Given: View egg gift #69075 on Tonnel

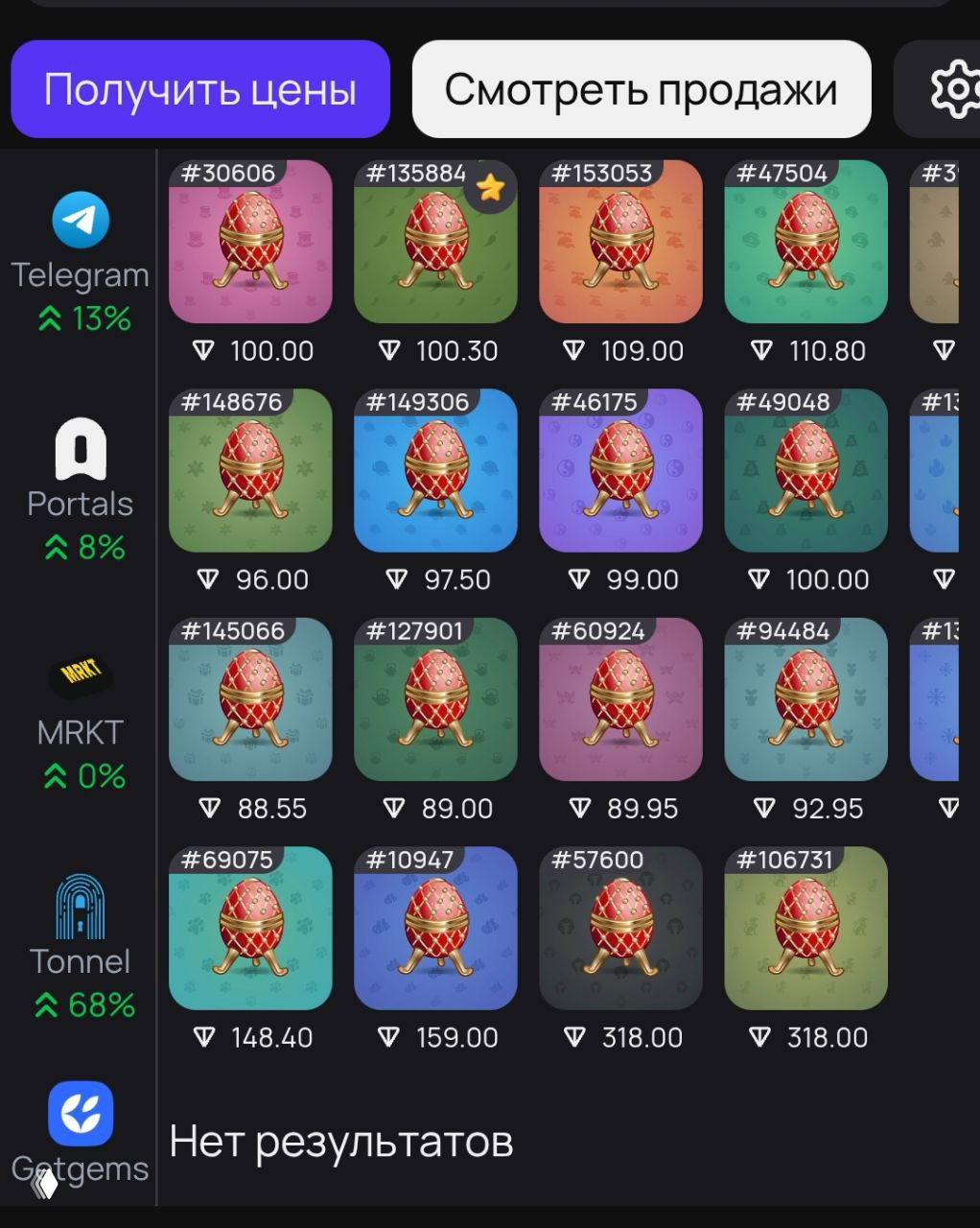Looking at the screenshot, I should (250, 928).
